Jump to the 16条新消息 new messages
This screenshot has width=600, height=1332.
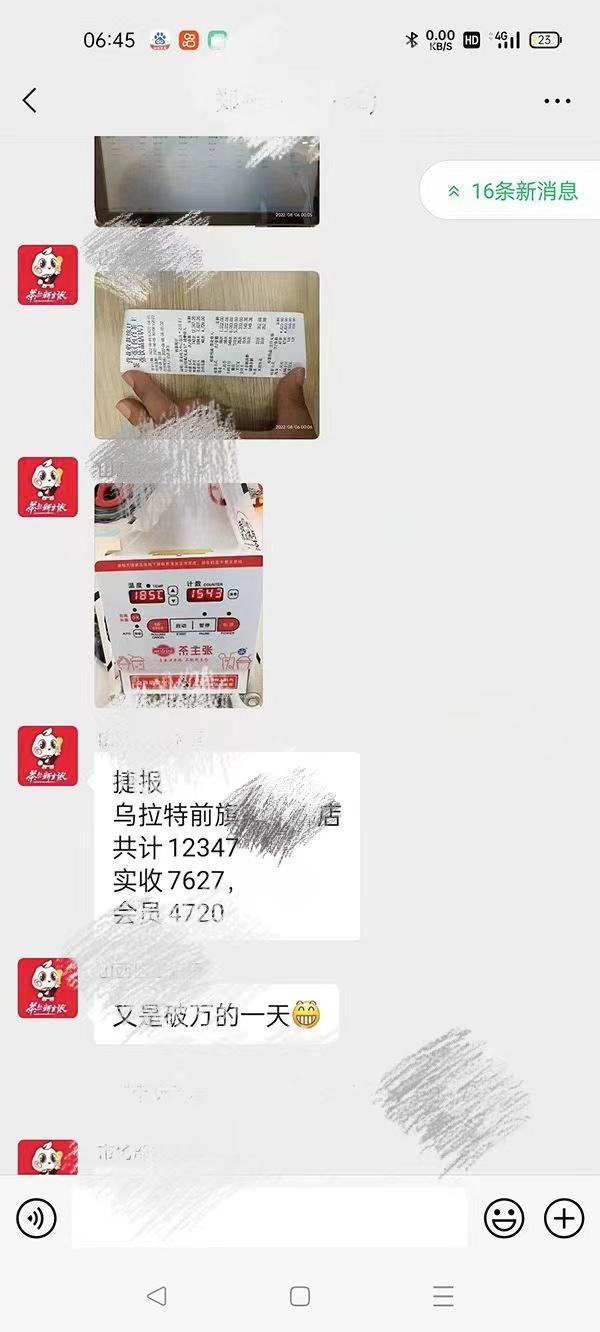(x=511, y=191)
